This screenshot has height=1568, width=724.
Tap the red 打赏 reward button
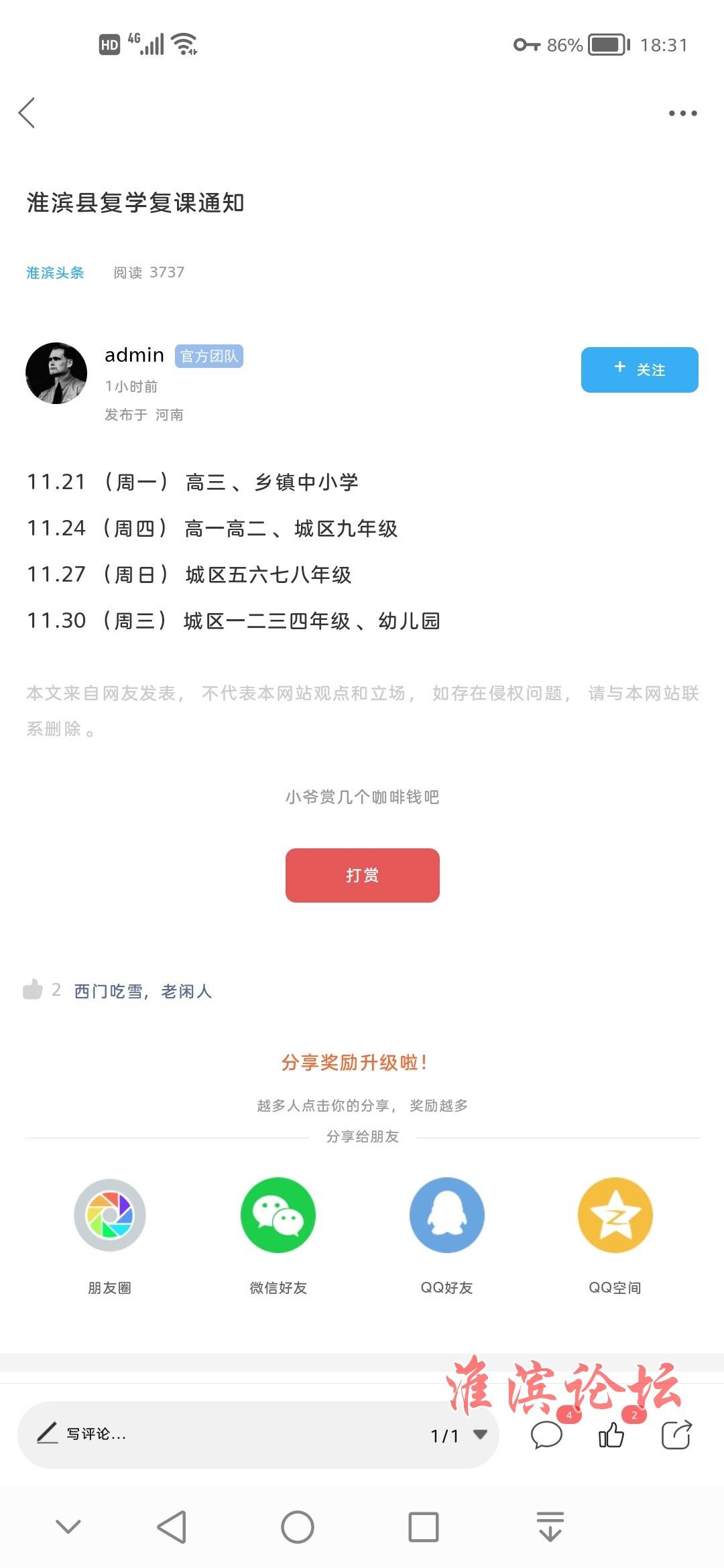click(362, 875)
